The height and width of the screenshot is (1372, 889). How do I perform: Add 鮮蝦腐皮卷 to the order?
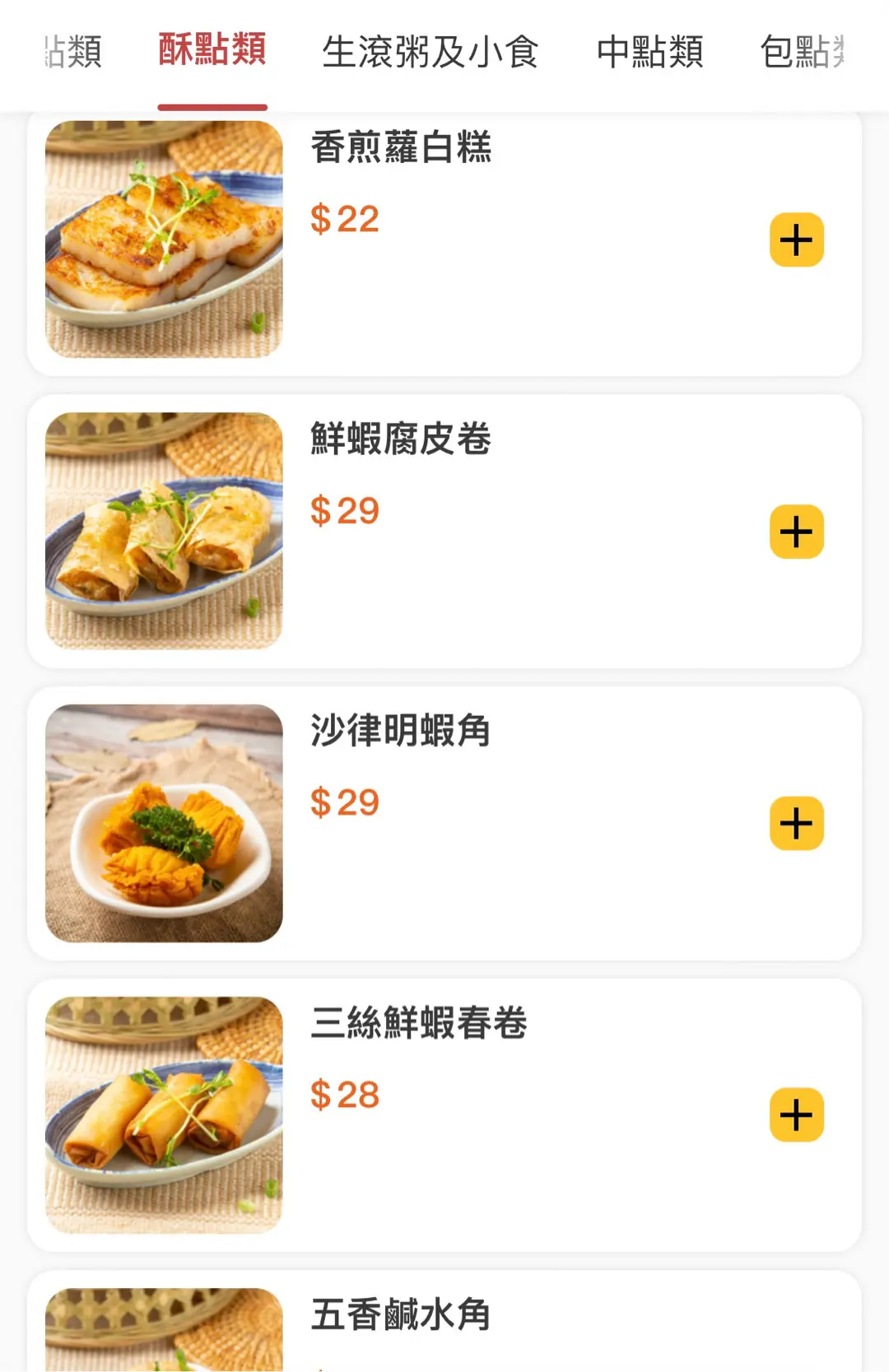click(796, 532)
